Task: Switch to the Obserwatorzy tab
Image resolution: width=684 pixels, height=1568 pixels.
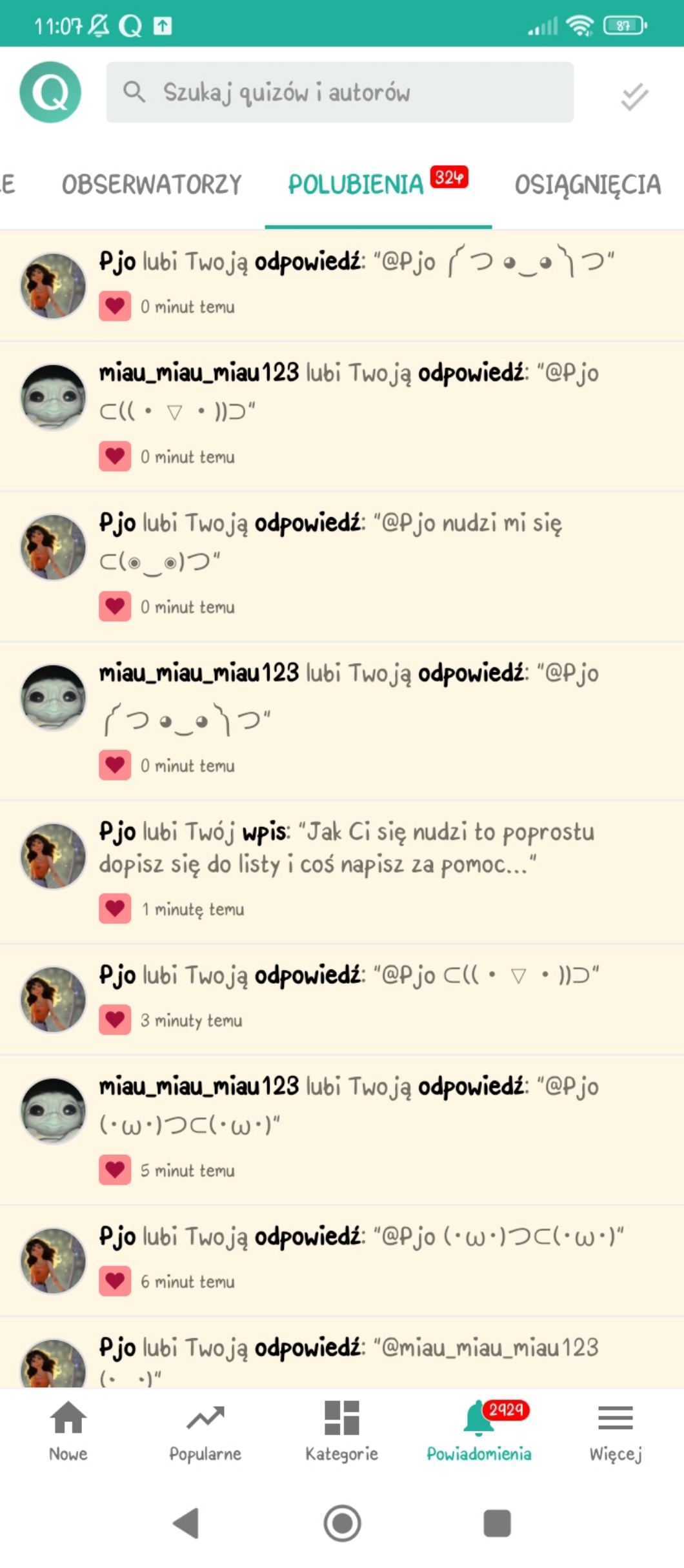Action: click(x=152, y=185)
